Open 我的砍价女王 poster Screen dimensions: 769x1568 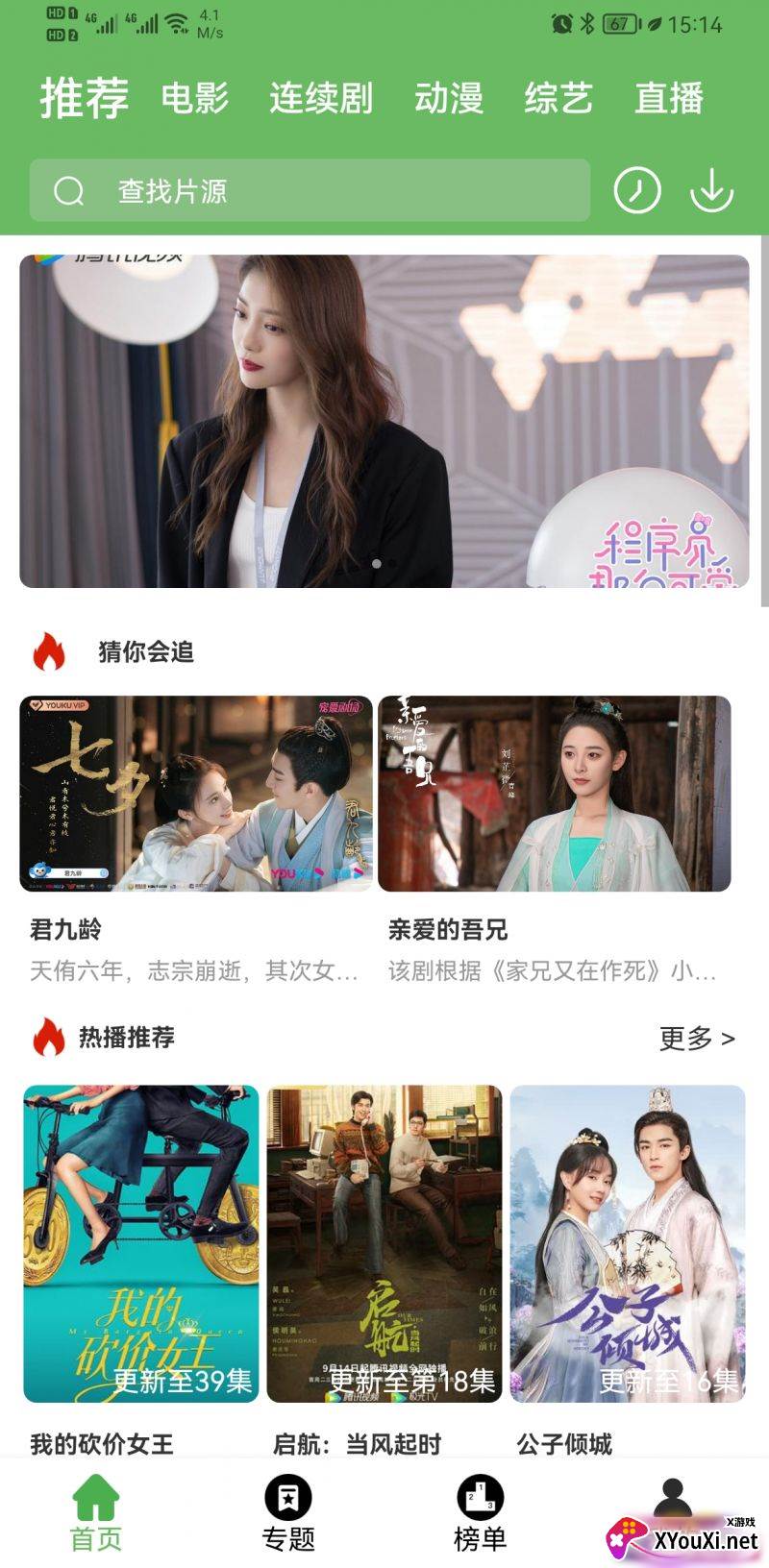pos(141,1243)
